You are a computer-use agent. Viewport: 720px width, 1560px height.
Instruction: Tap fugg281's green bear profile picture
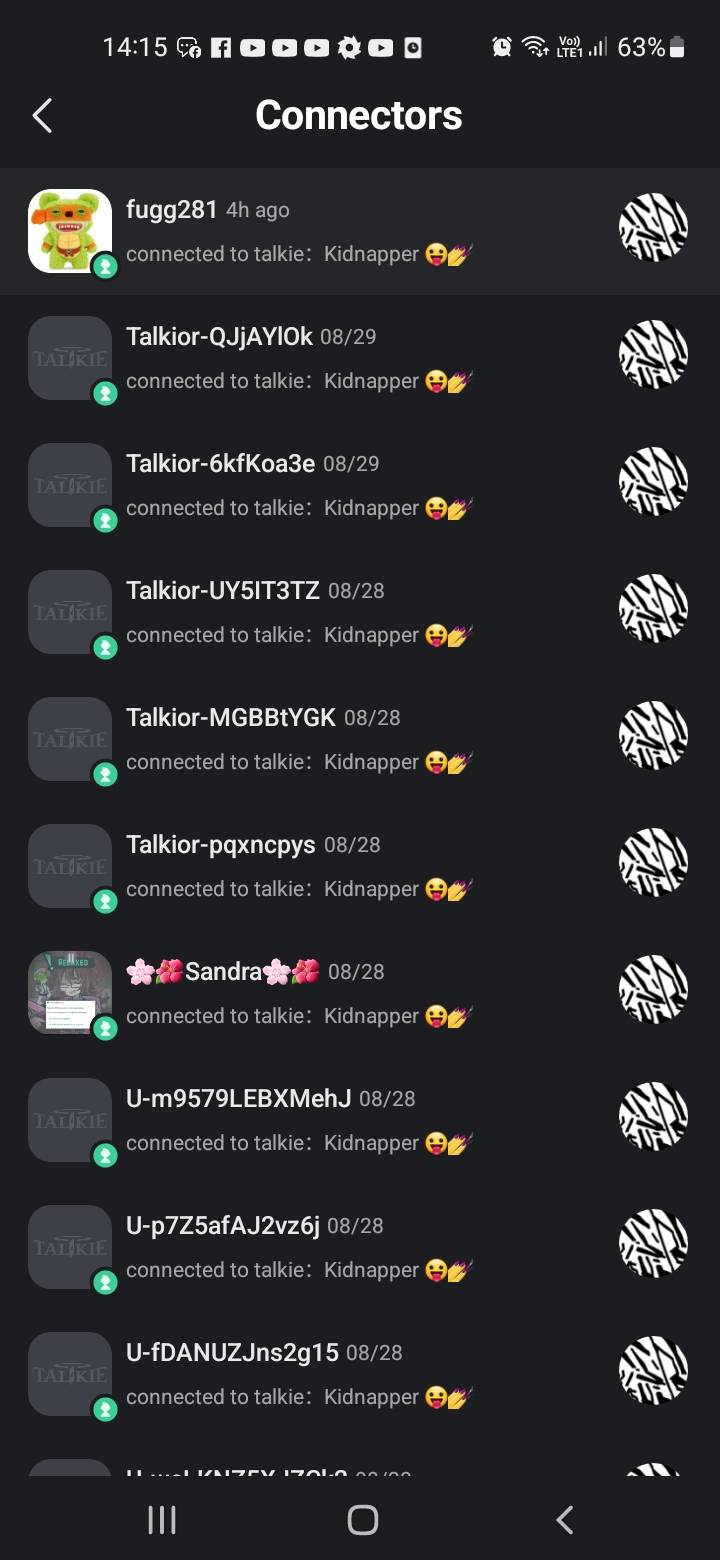pyautogui.click(x=69, y=231)
